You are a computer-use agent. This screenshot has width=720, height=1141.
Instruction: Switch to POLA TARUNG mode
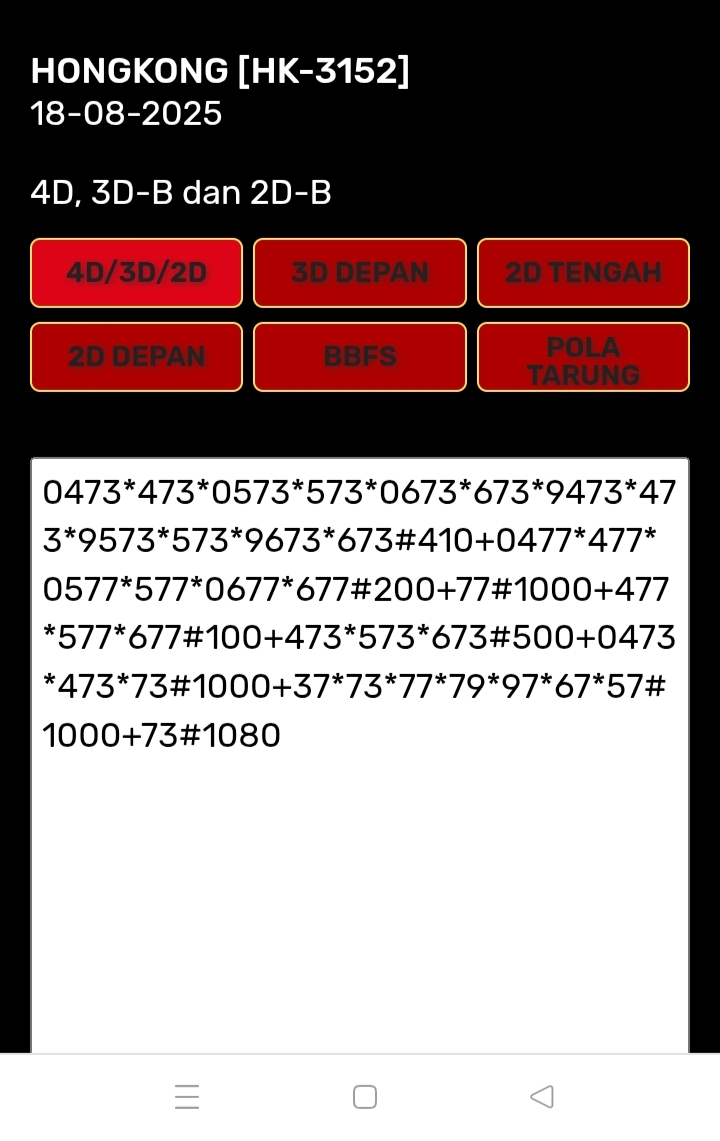(x=583, y=357)
